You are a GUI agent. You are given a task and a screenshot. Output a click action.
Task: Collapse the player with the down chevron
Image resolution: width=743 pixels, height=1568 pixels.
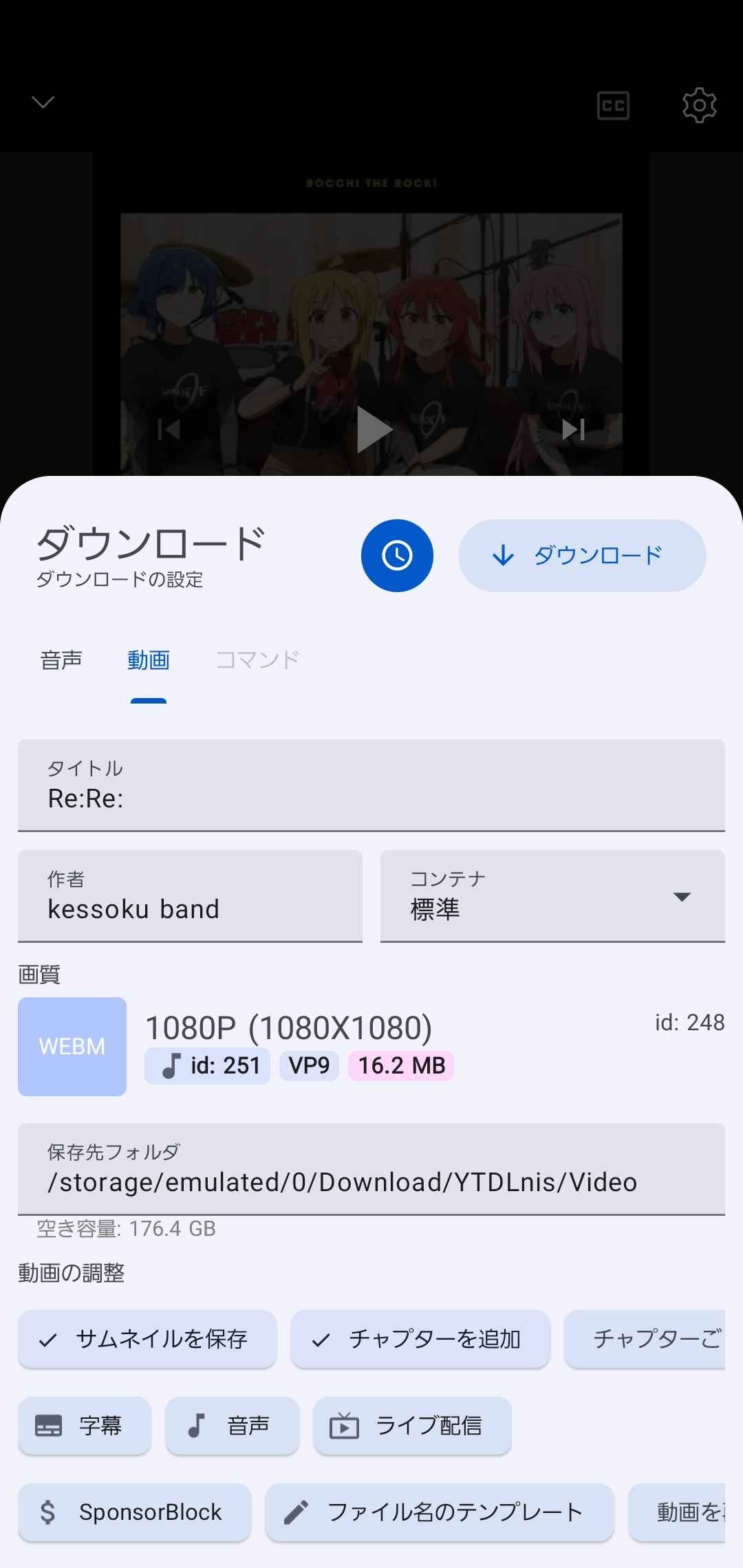click(43, 102)
